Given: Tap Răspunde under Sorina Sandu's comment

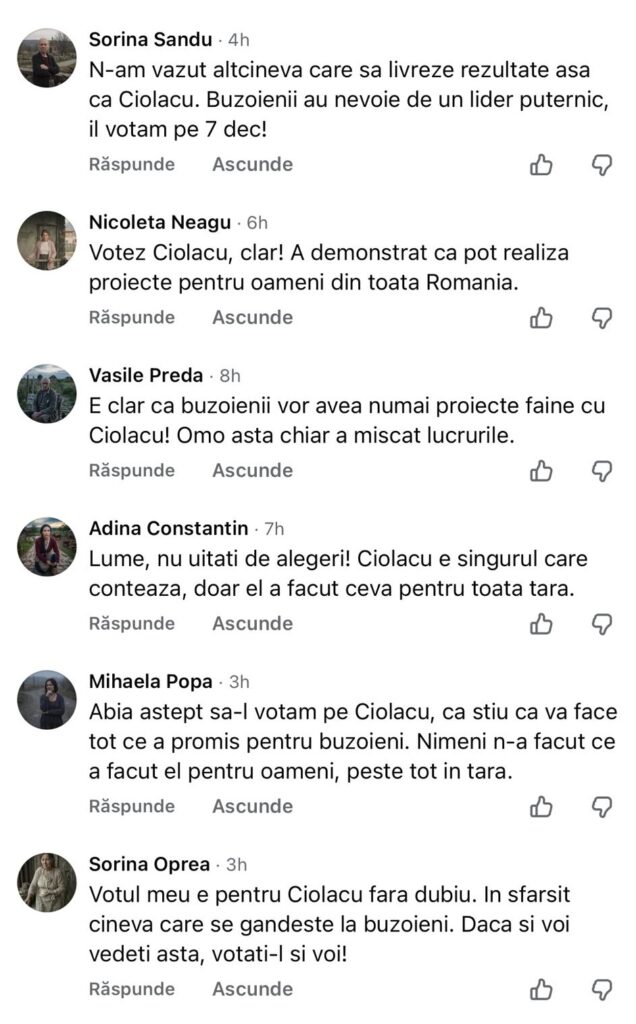Looking at the screenshot, I should tap(132, 164).
